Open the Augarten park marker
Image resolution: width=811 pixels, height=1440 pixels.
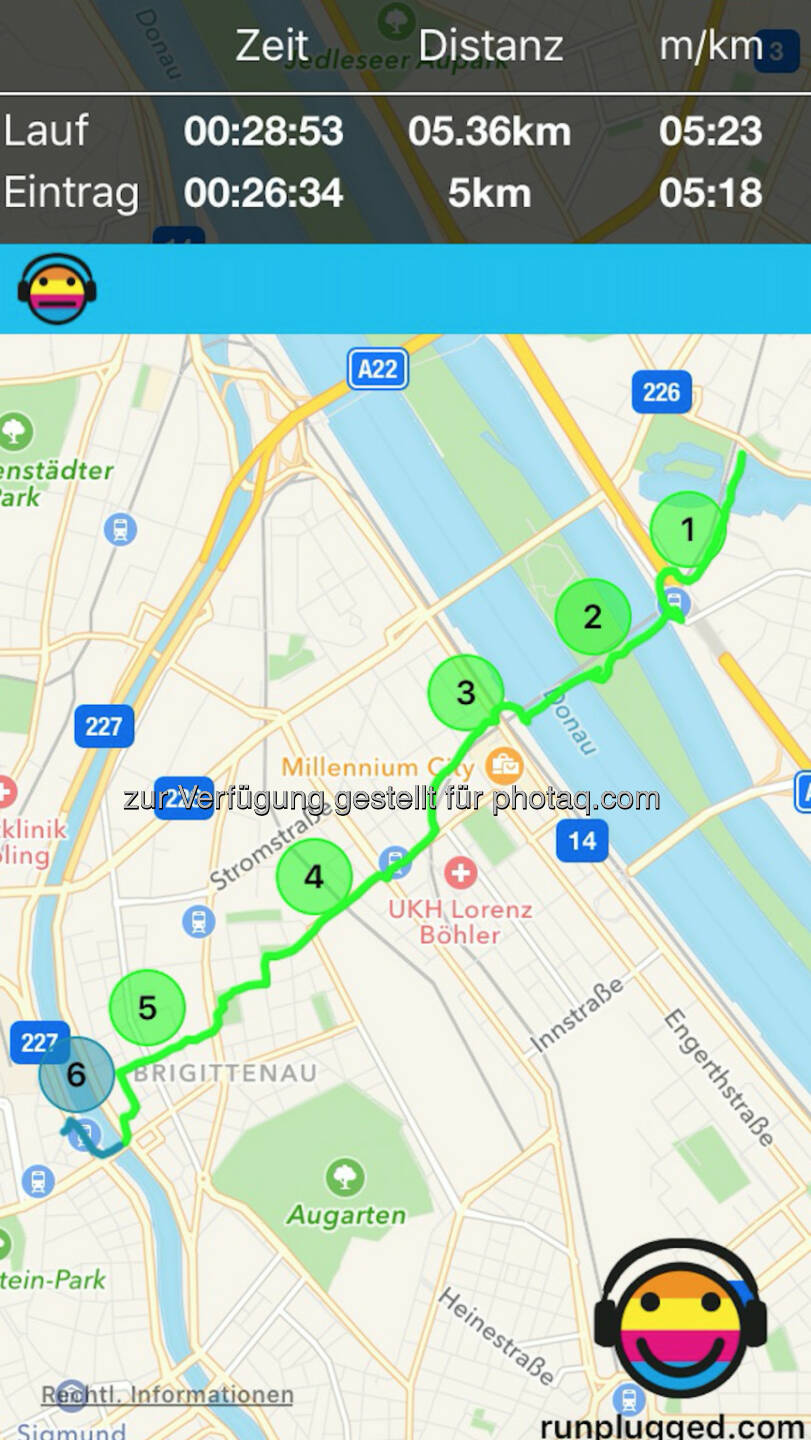pyautogui.click(x=345, y=1177)
